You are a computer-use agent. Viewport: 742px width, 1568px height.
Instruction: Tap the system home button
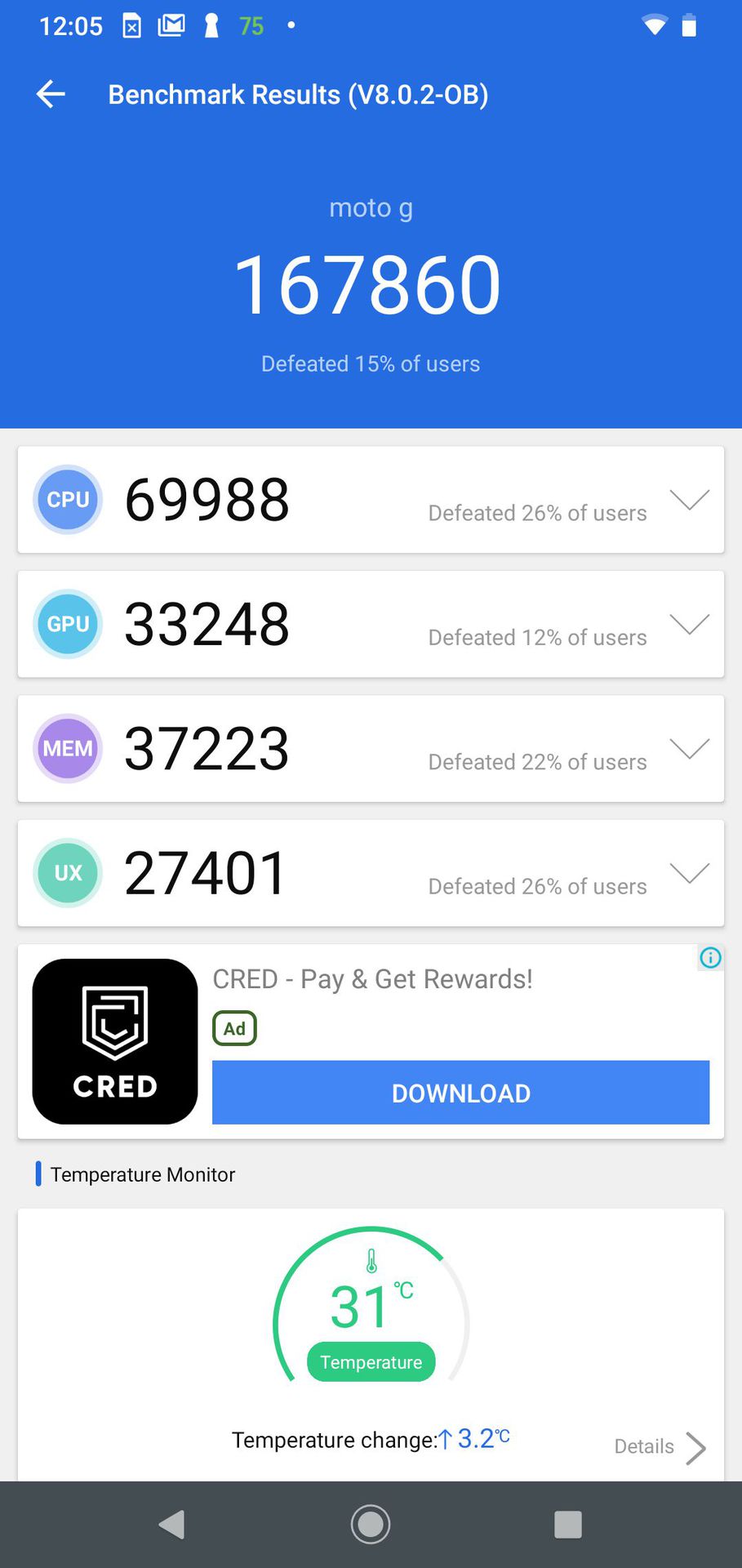(x=371, y=1524)
